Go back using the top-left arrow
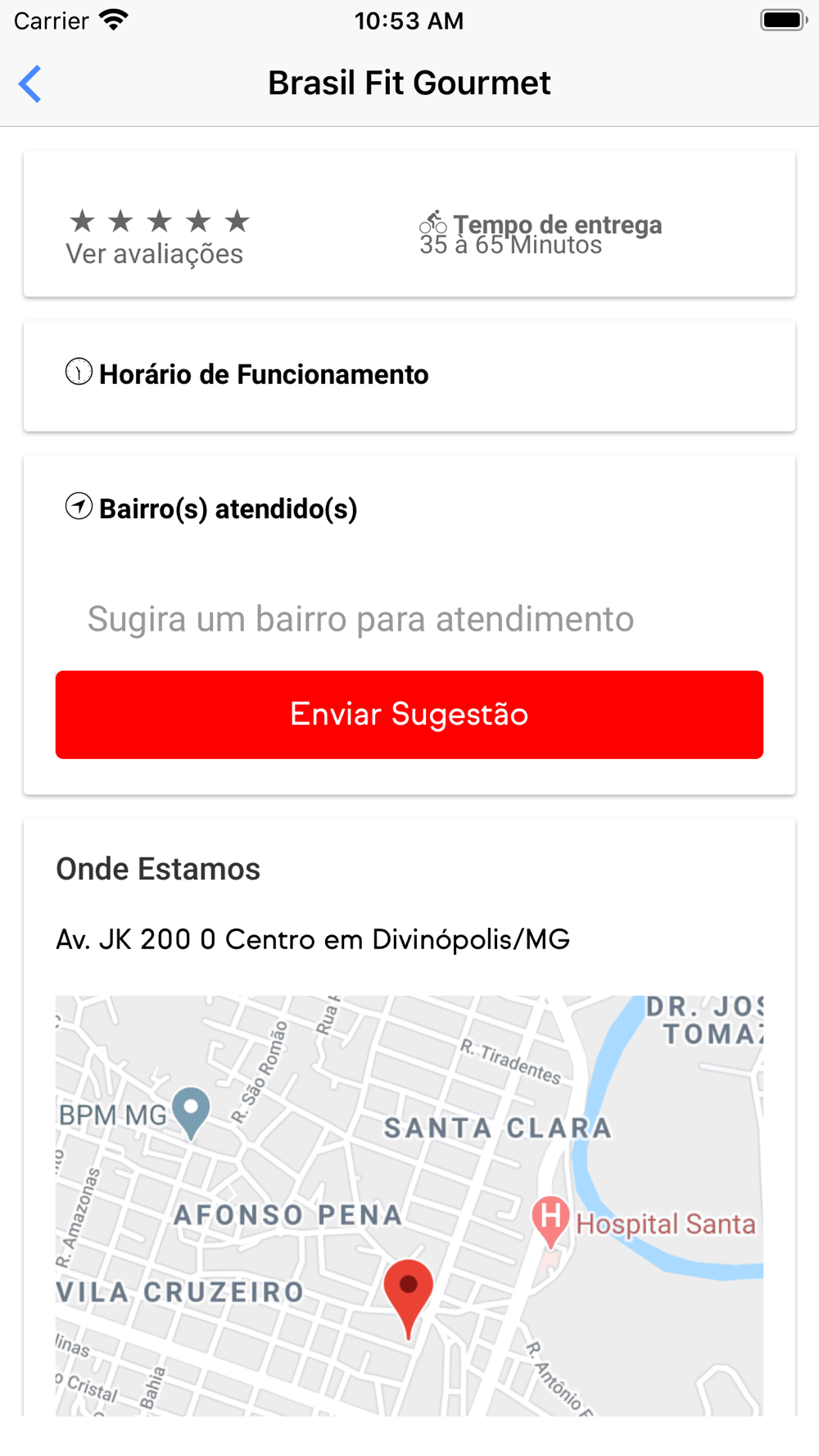The height and width of the screenshot is (1456, 819). (x=30, y=84)
